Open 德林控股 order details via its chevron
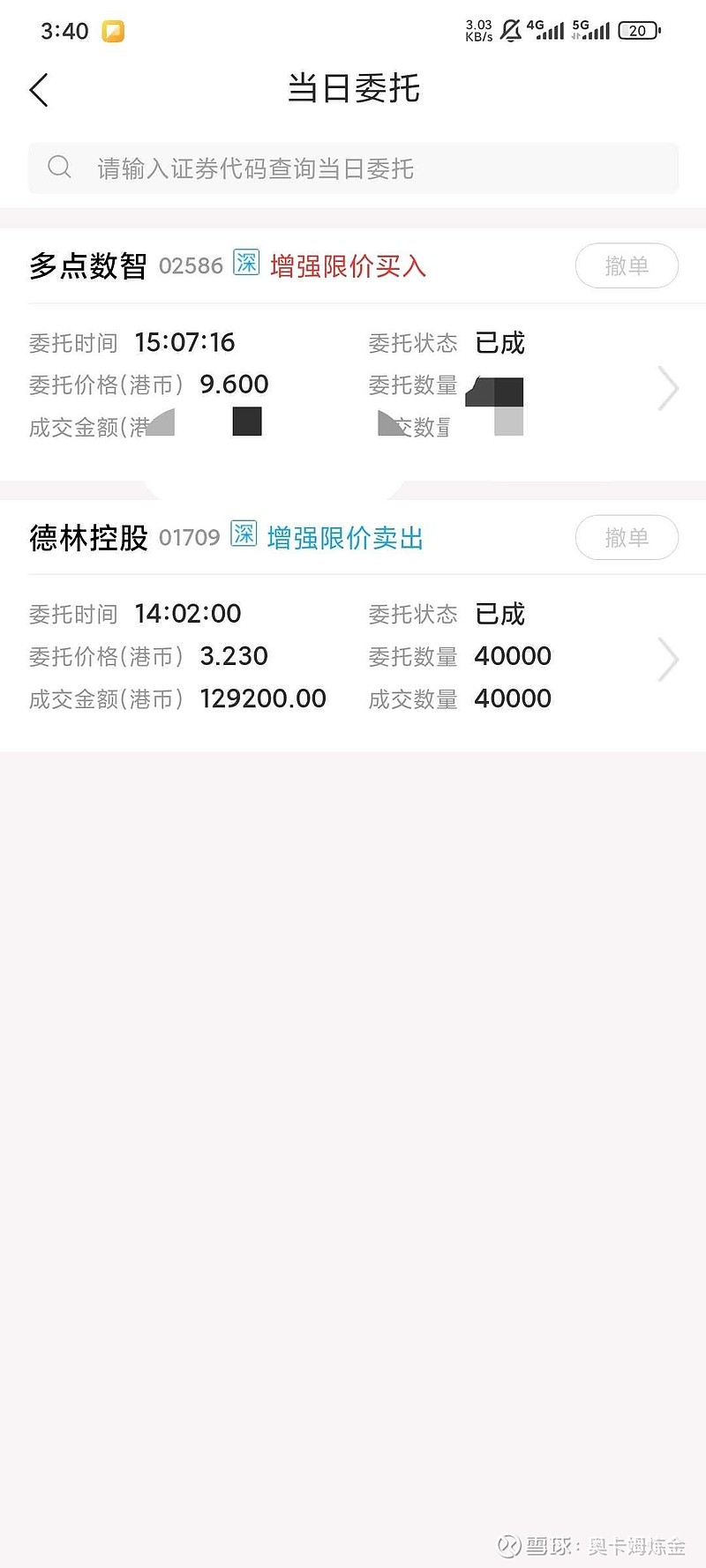Image resolution: width=706 pixels, height=1568 pixels. (669, 660)
